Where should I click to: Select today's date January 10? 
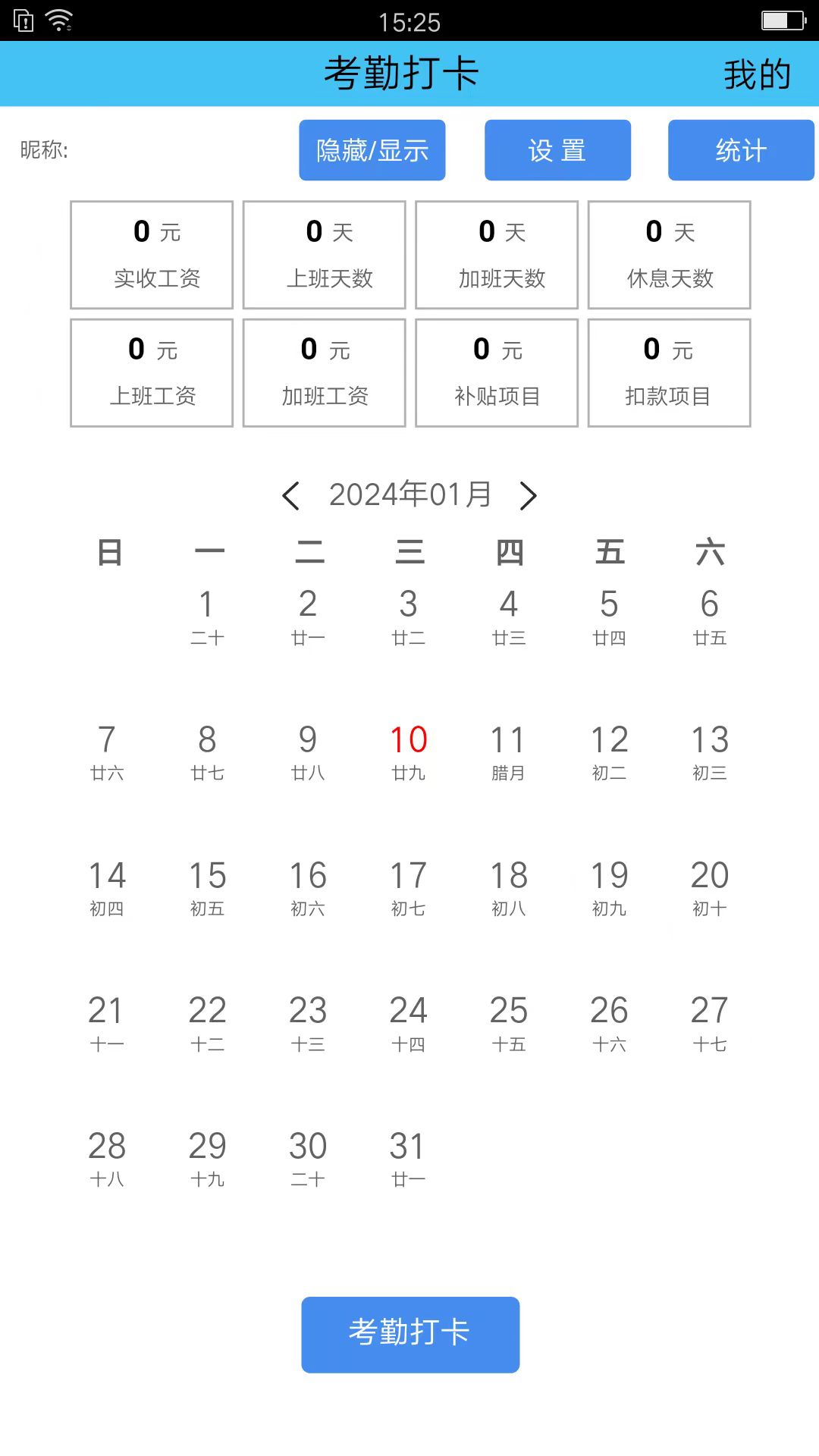click(409, 751)
